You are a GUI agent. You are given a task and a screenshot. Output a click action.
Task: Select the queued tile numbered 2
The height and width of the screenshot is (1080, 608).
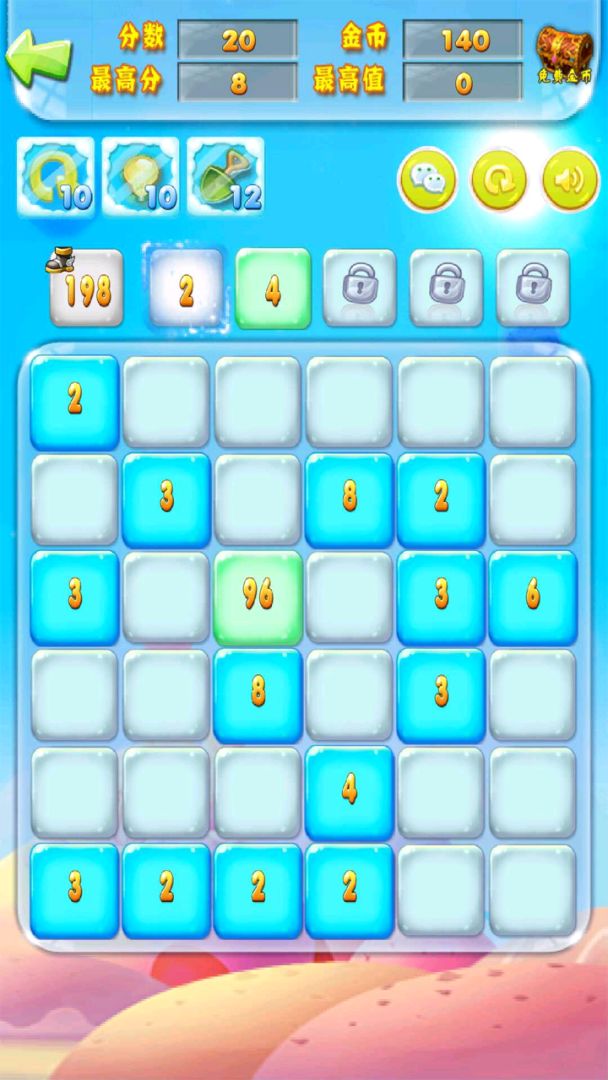[185, 288]
